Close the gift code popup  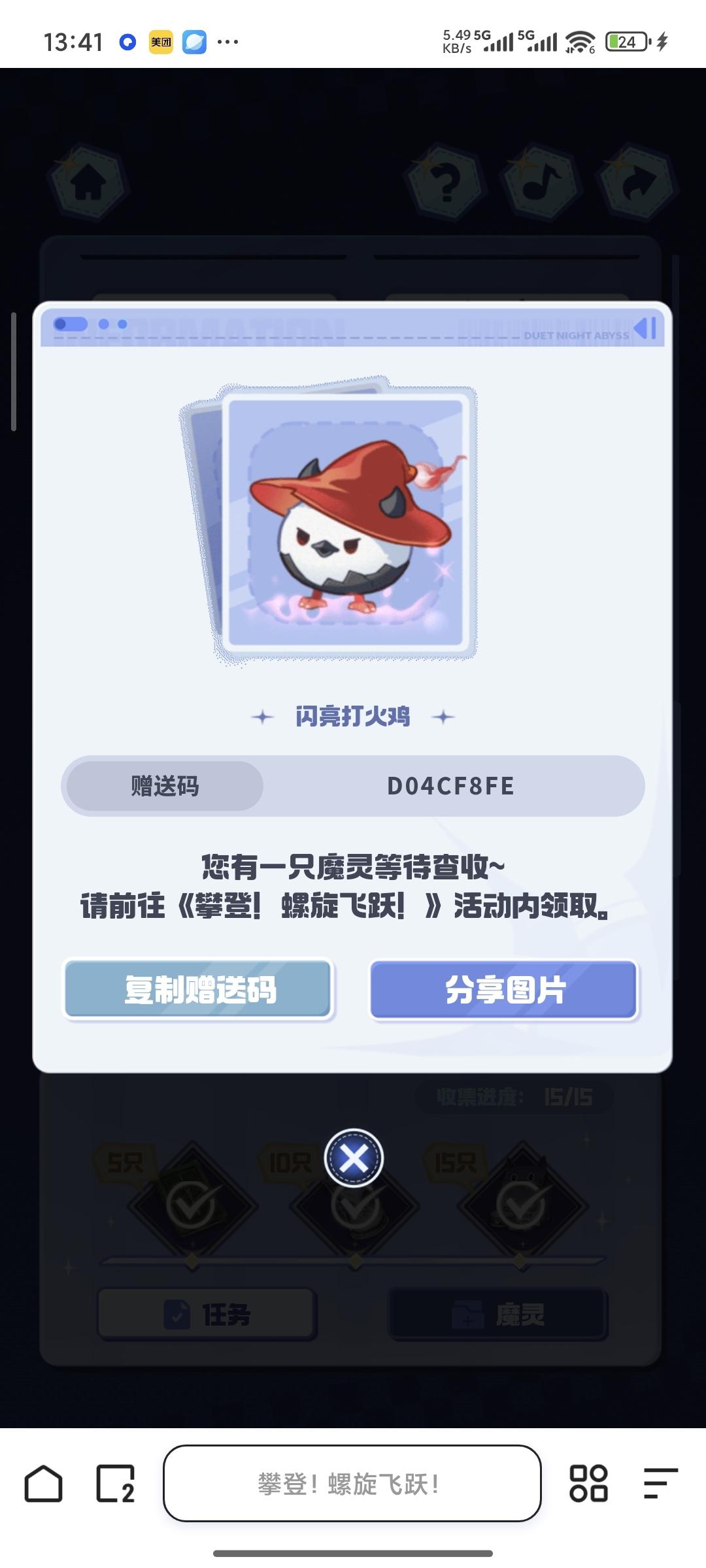coord(354,1158)
